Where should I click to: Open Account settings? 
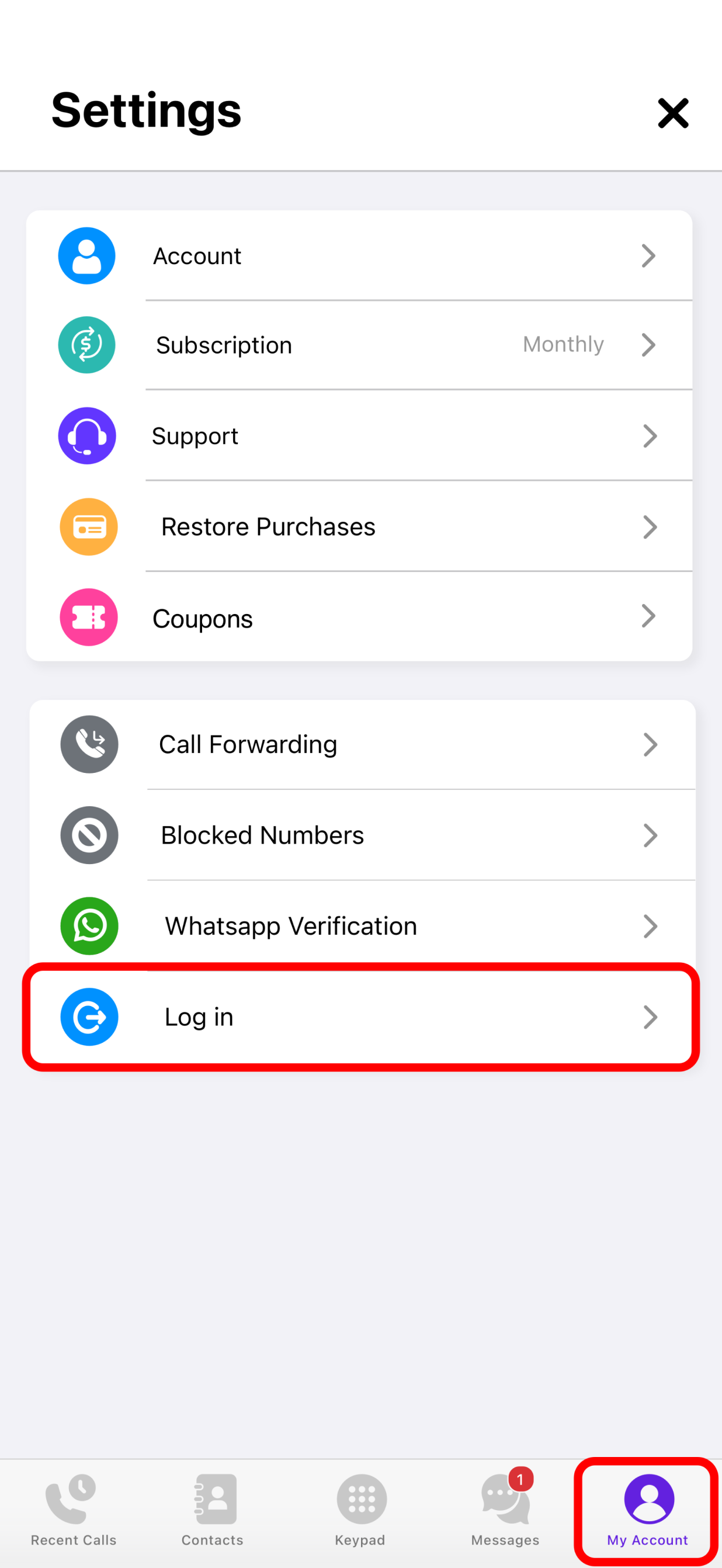point(359,256)
